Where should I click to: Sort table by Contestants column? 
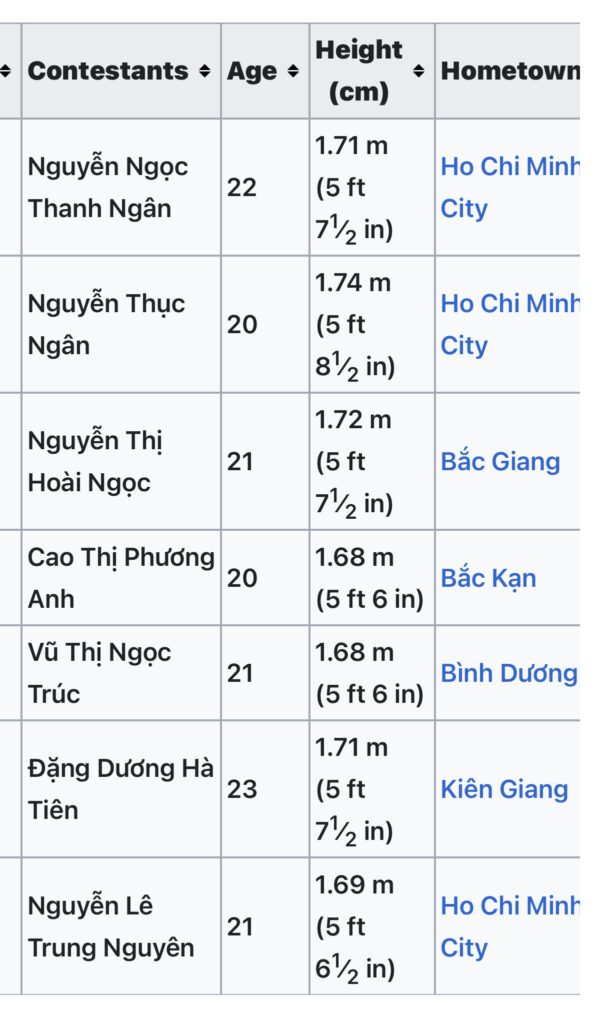click(x=204, y=72)
